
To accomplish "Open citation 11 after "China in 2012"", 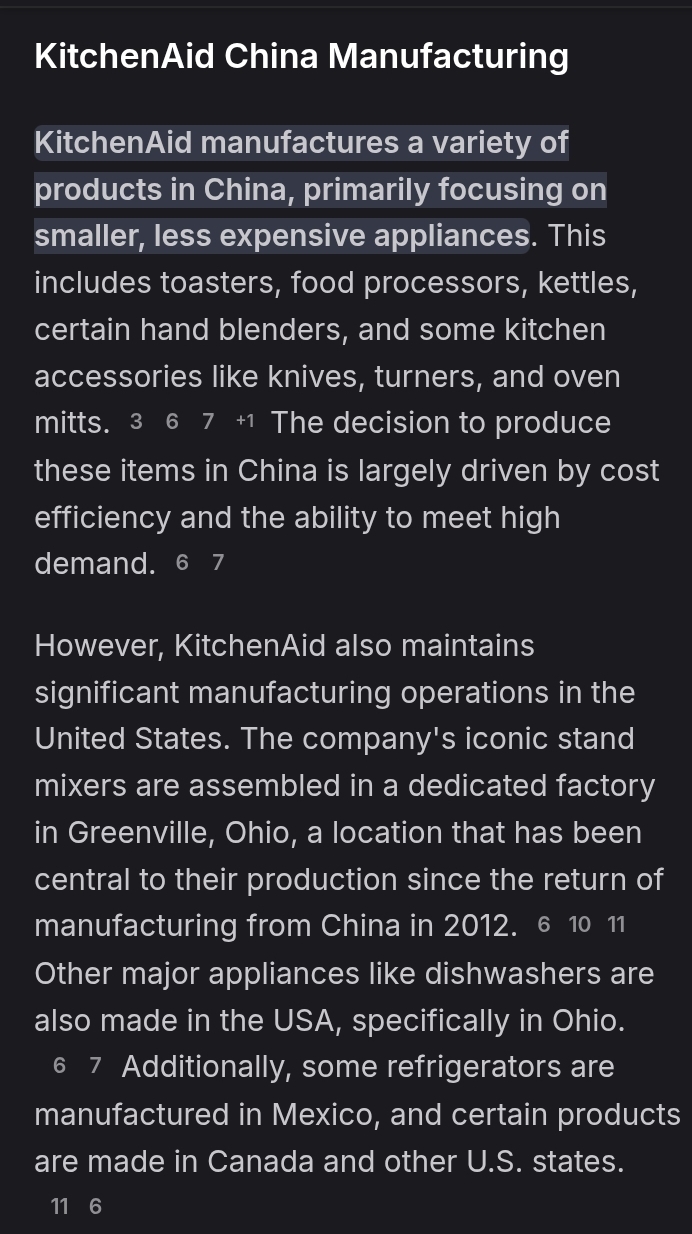I will (x=616, y=925).
